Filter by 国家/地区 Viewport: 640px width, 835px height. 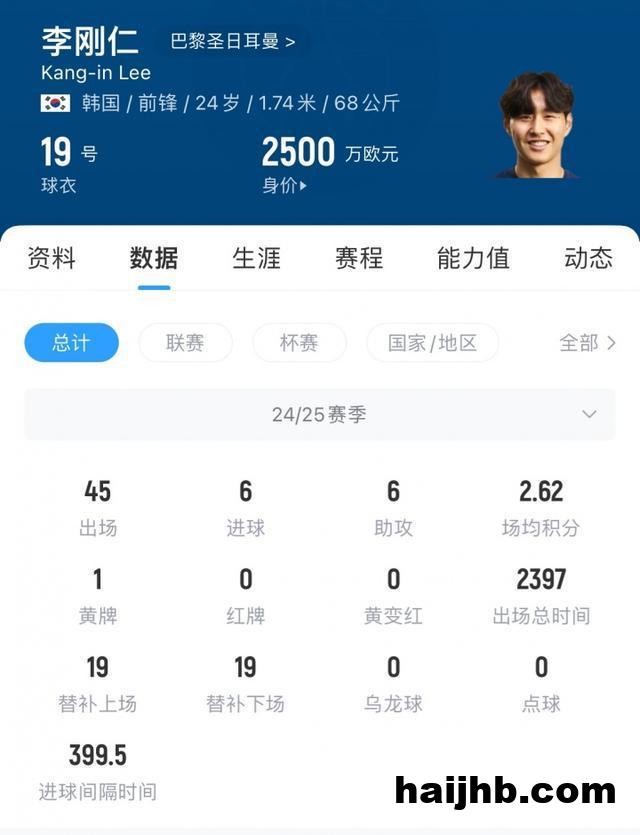[432, 343]
